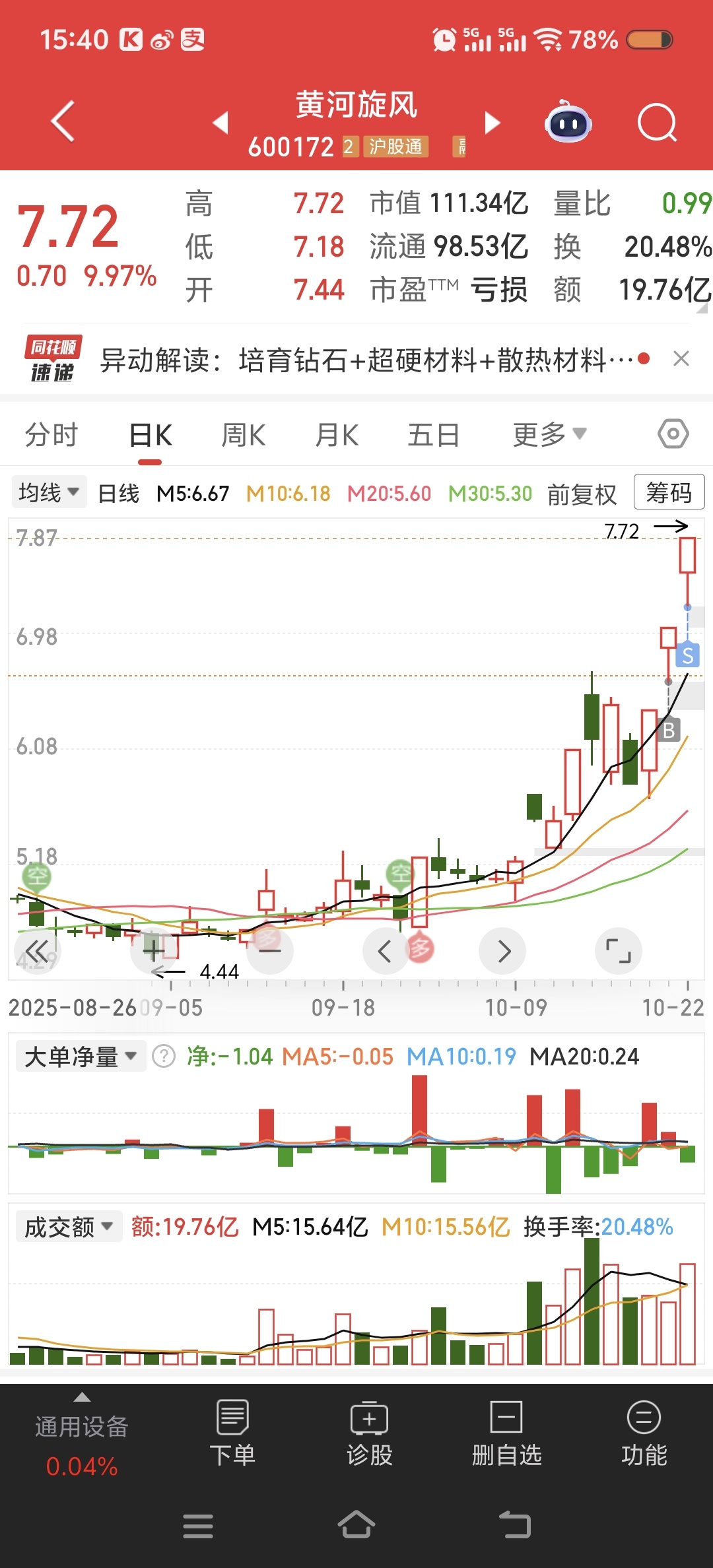This screenshot has width=713, height=1568.
Task: Expand the 更多 chart period dropdown
Action: tap(549, 436)
